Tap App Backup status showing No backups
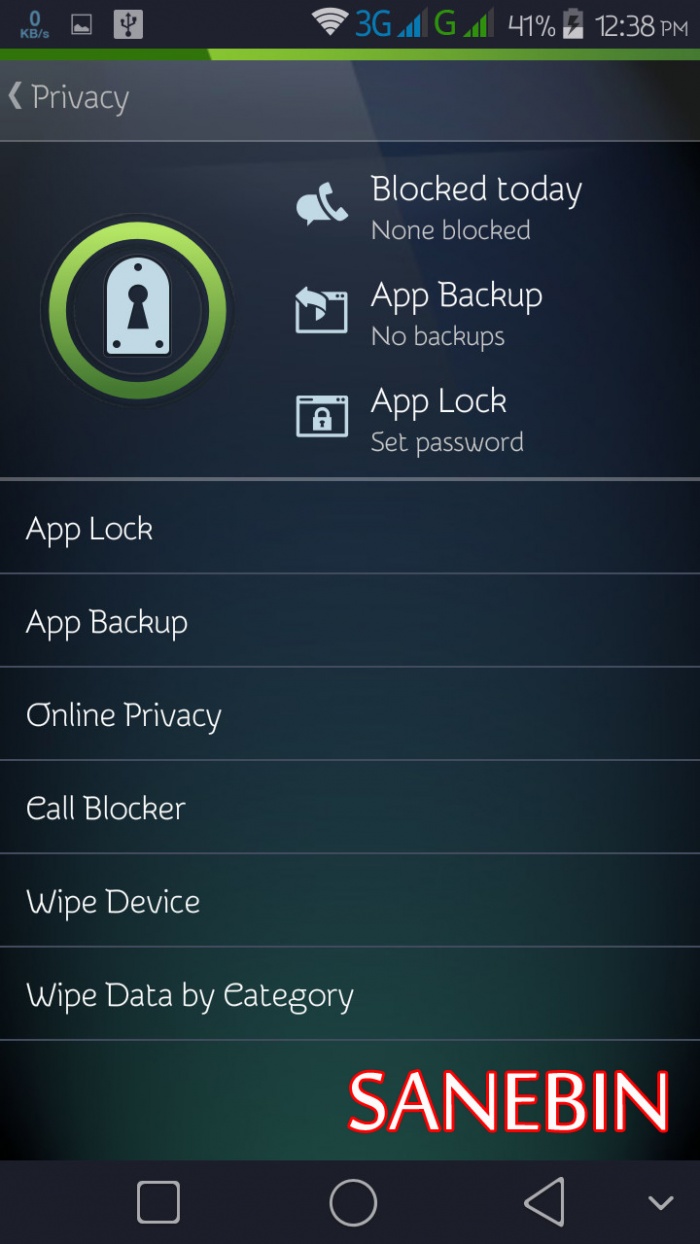The height and width of the screenshot is (1244, 700). click(455, 313)
